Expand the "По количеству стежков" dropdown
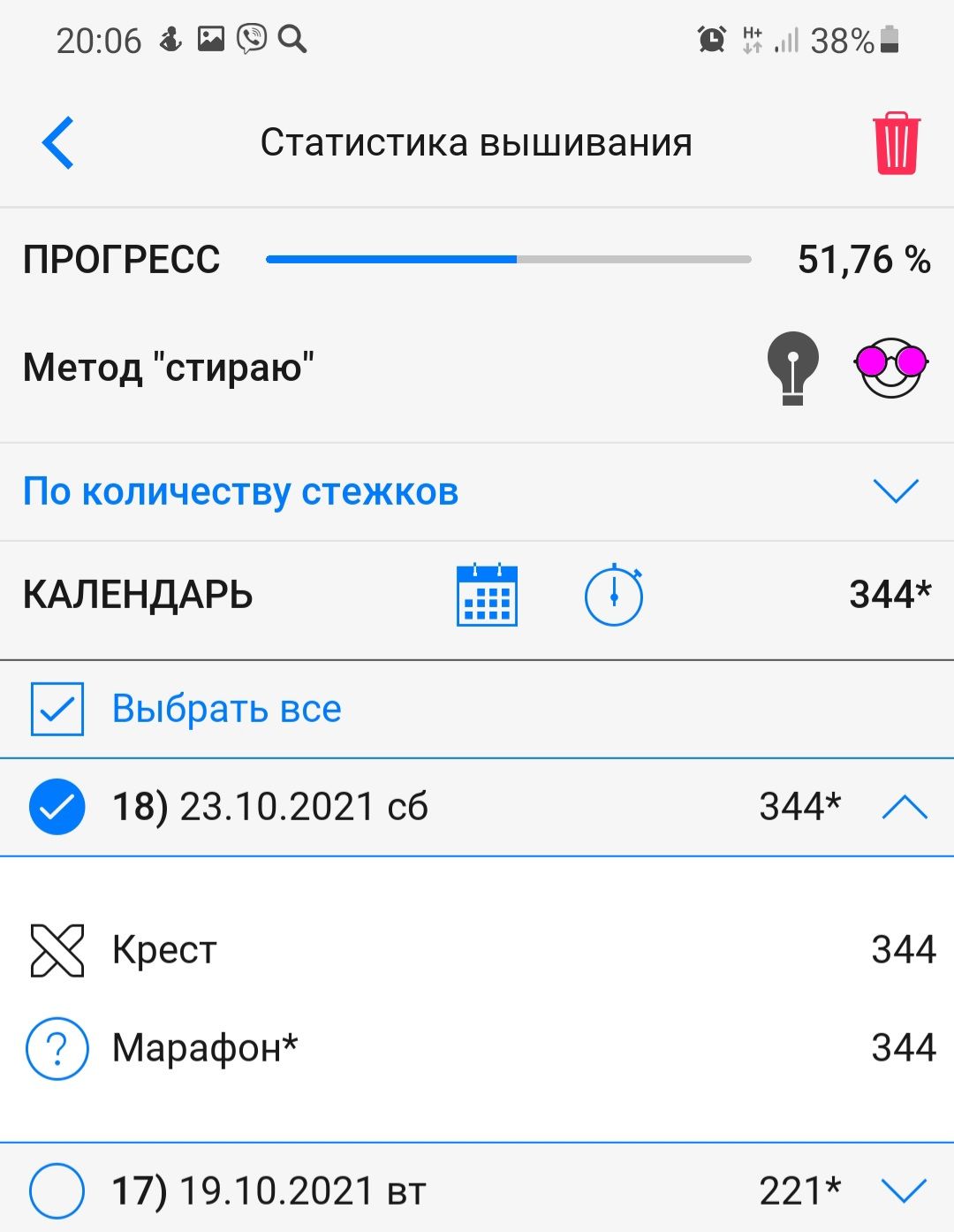Image resolution: width=954 pixels, height=1232 pixels. click(x=896, y=491)
